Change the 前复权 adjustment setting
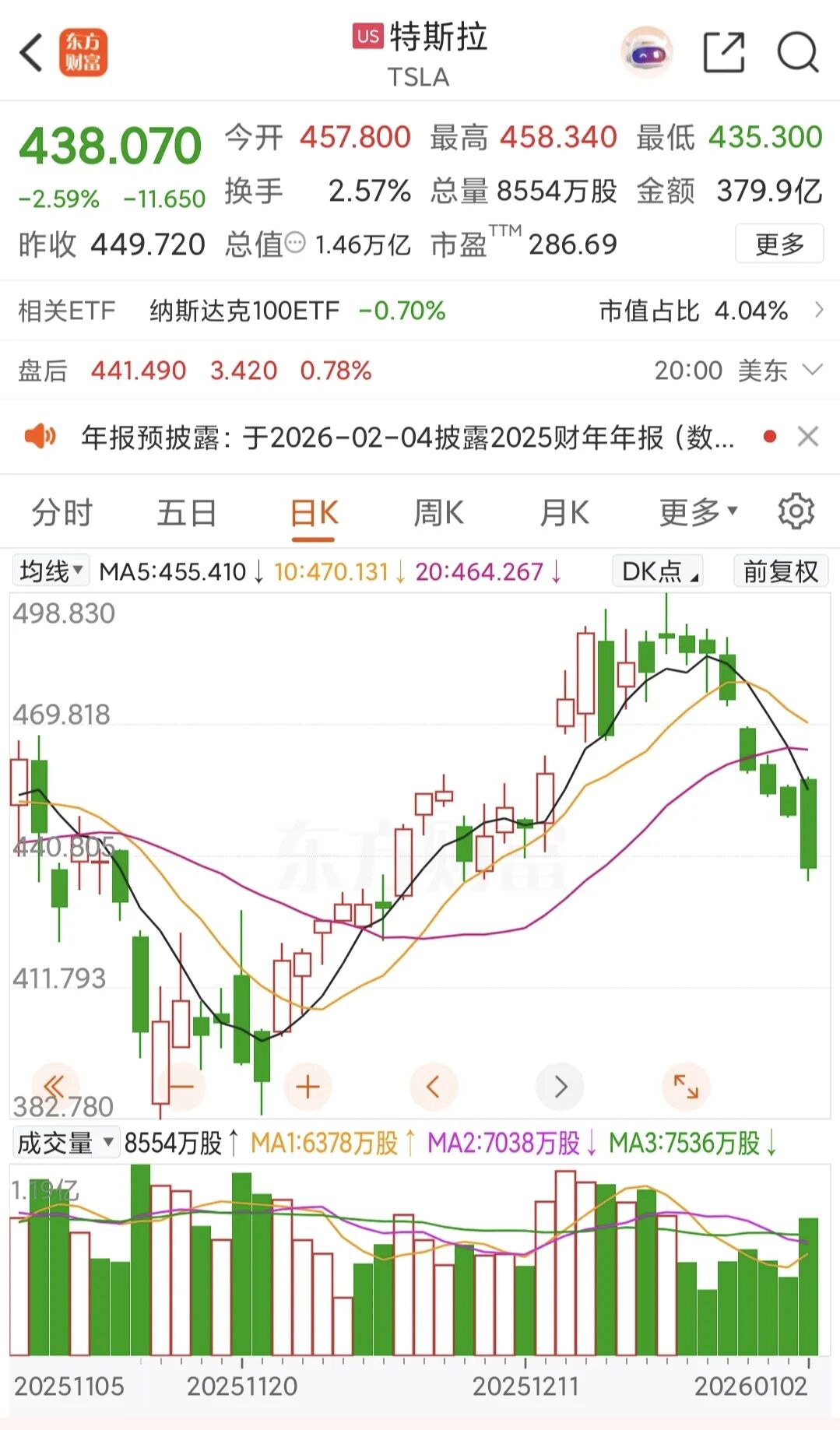 click(x=780, y=572)
